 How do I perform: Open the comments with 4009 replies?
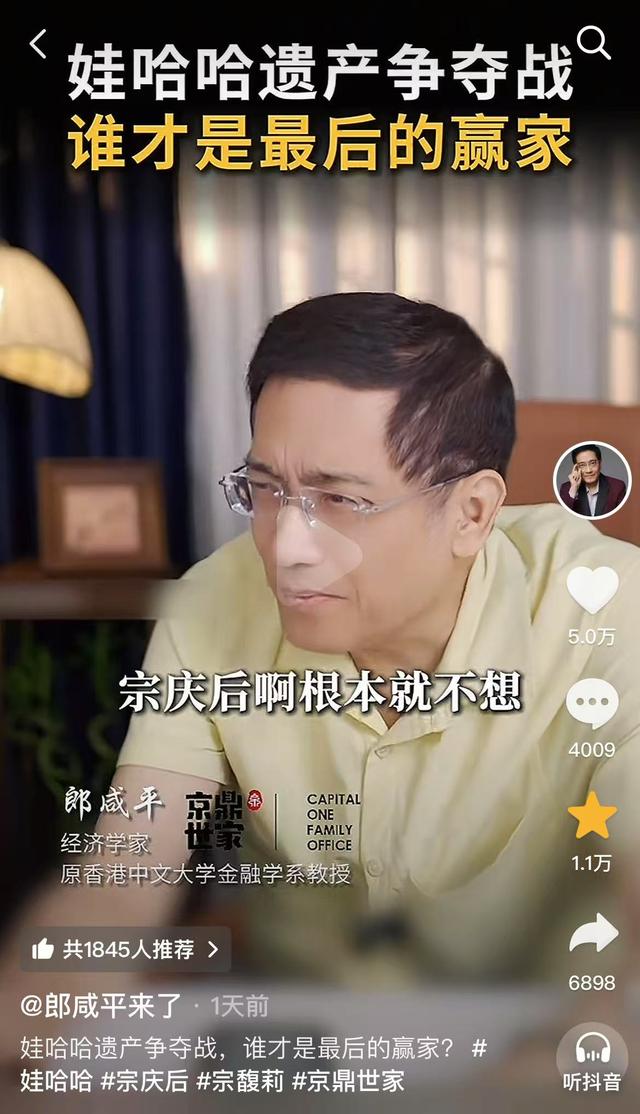(592, 704)
